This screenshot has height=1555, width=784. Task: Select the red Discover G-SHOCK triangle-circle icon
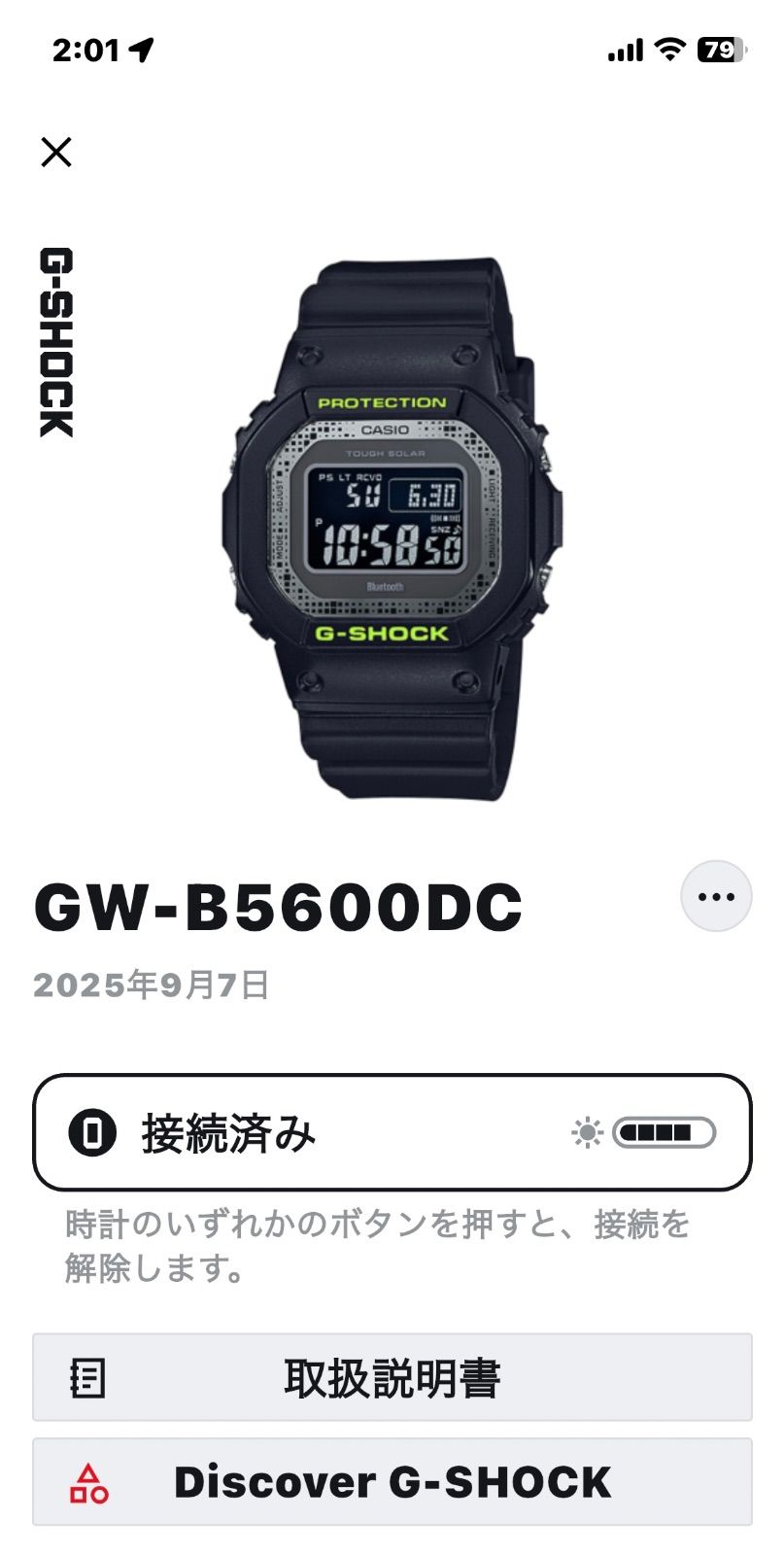tap(87, 1482)
